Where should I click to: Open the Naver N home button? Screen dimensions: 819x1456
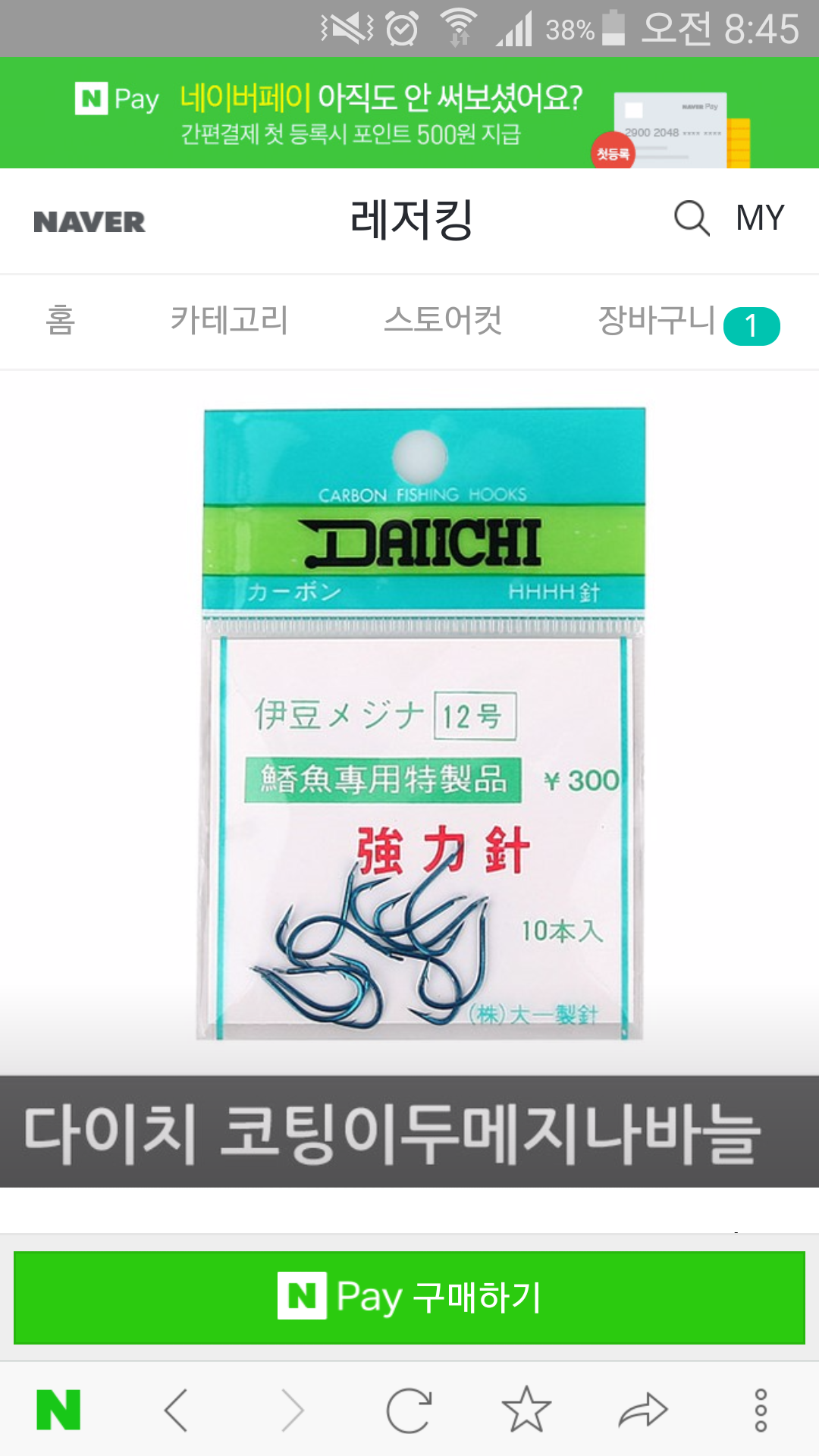[58, 1410]
